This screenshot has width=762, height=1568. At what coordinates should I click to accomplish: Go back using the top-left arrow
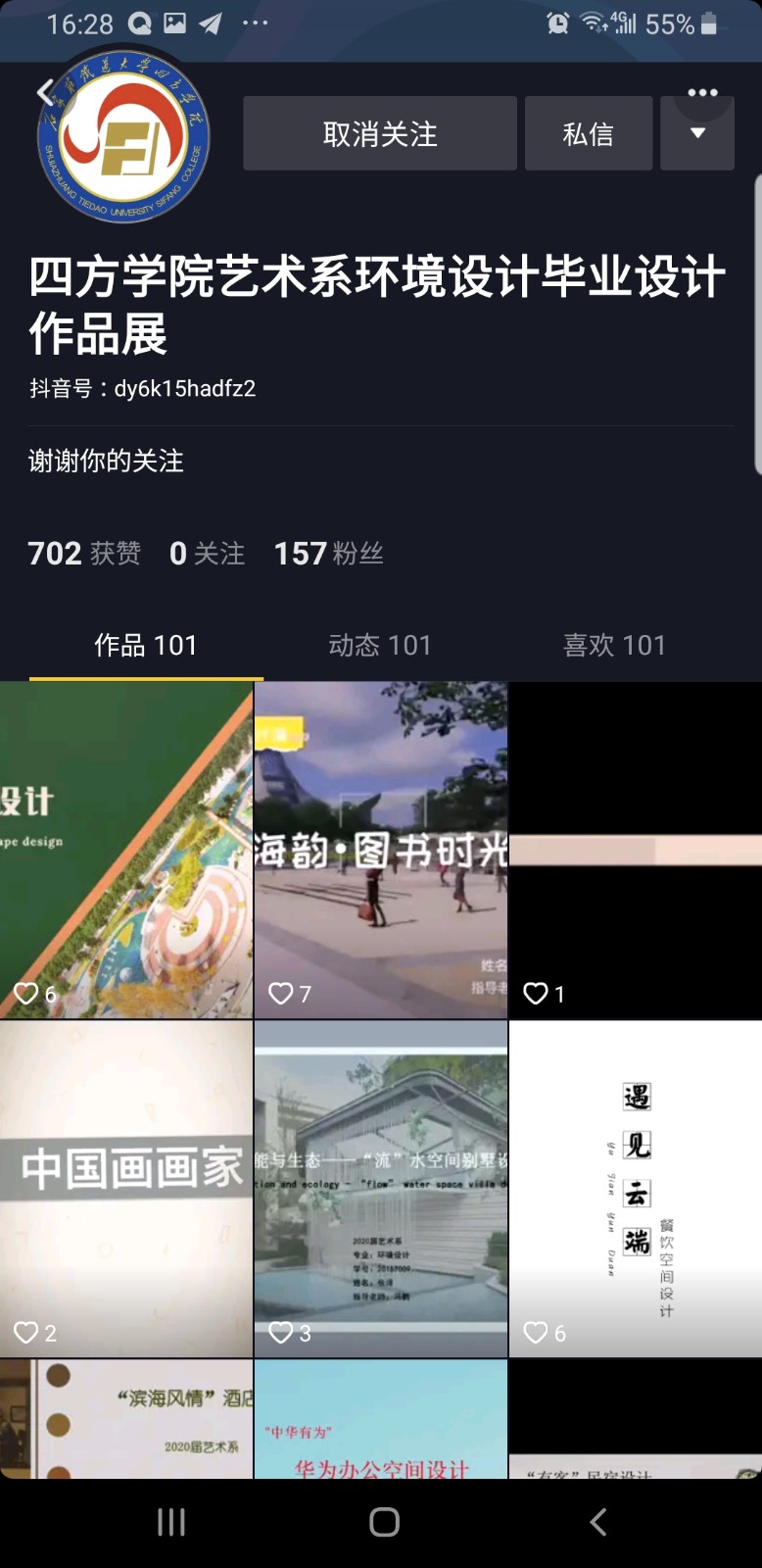(44, 93)
